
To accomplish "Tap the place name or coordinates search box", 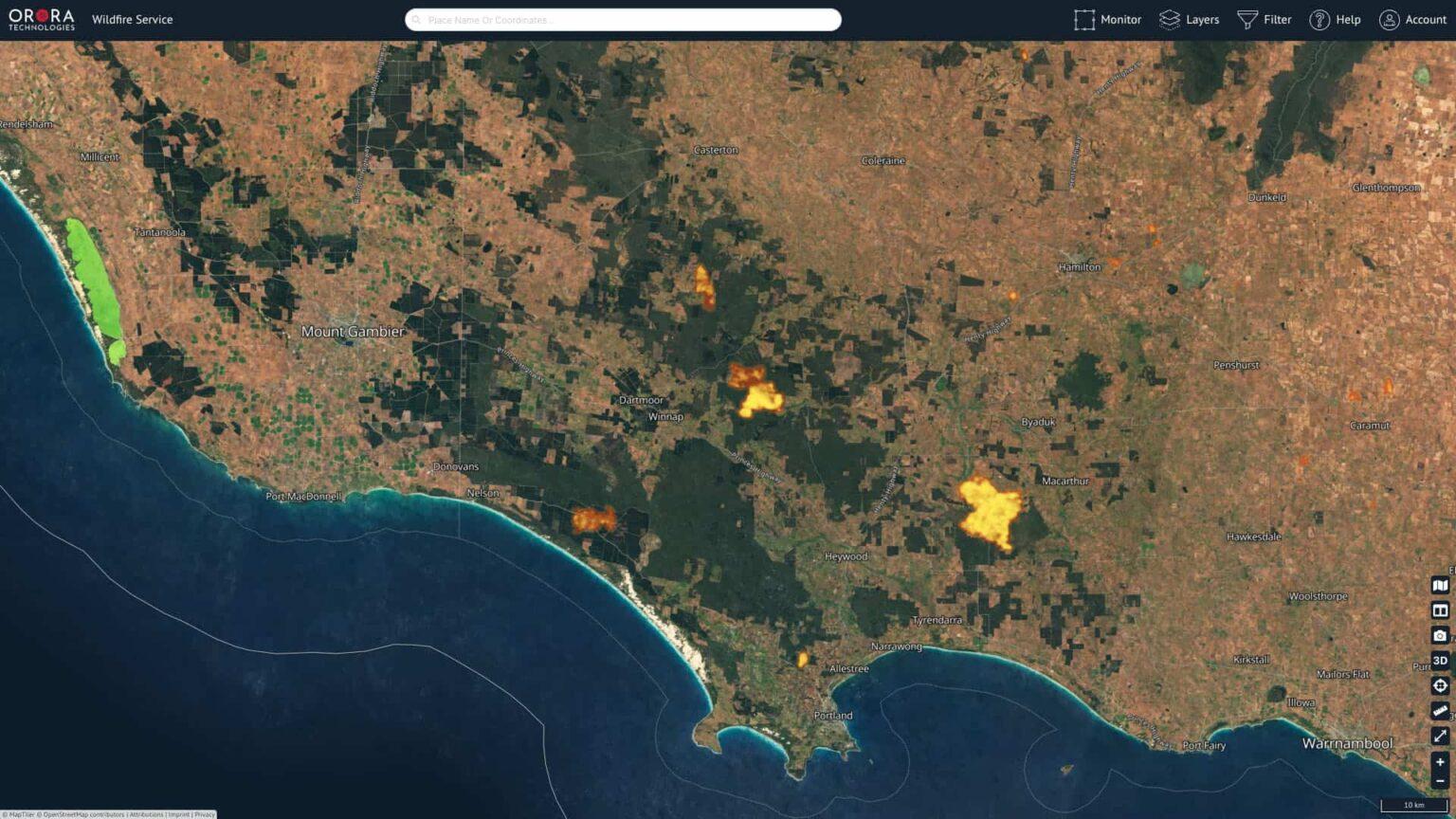I will click(623, 20).
